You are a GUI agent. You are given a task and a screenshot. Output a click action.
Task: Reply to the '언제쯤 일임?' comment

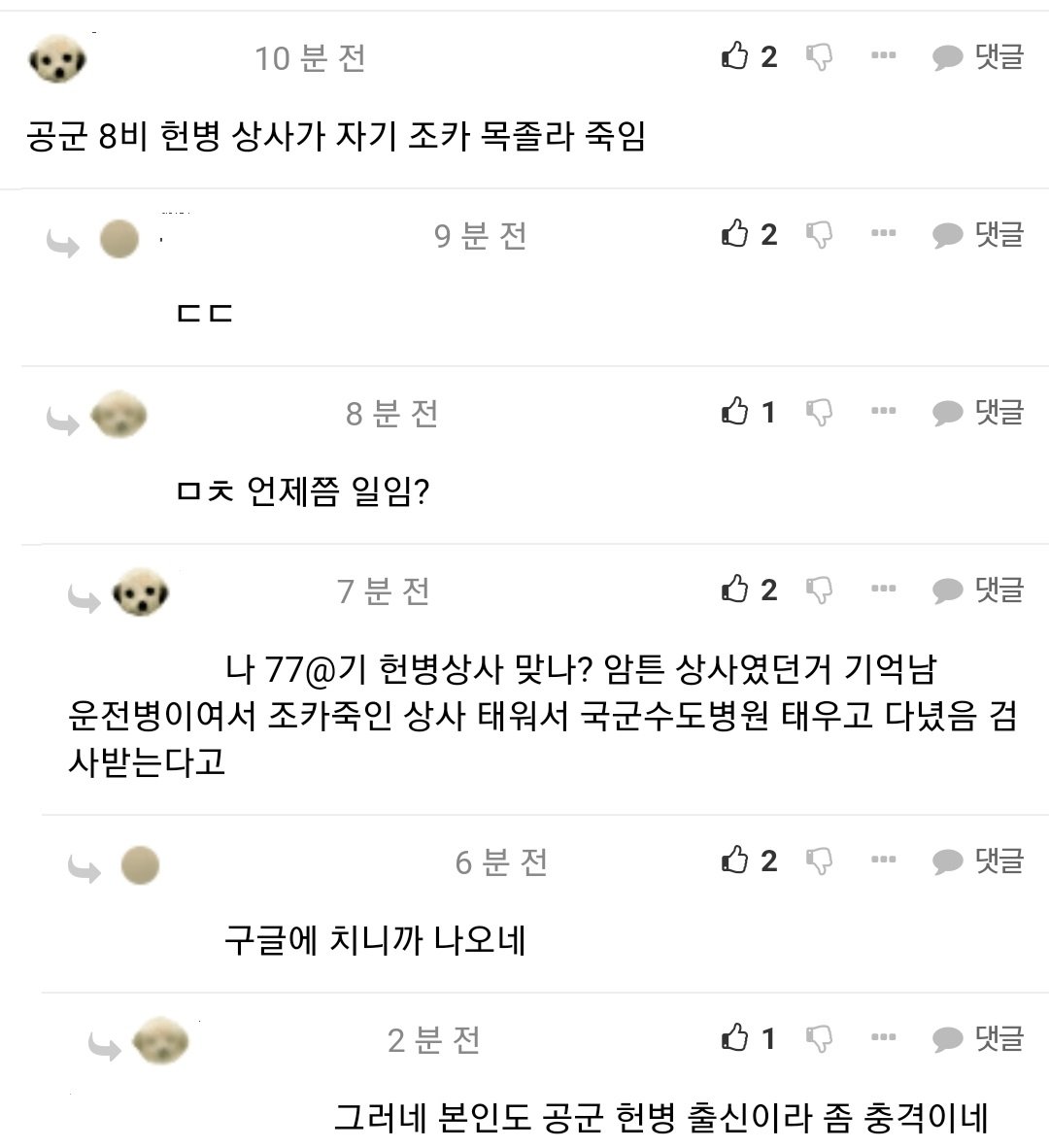[978, 413]
